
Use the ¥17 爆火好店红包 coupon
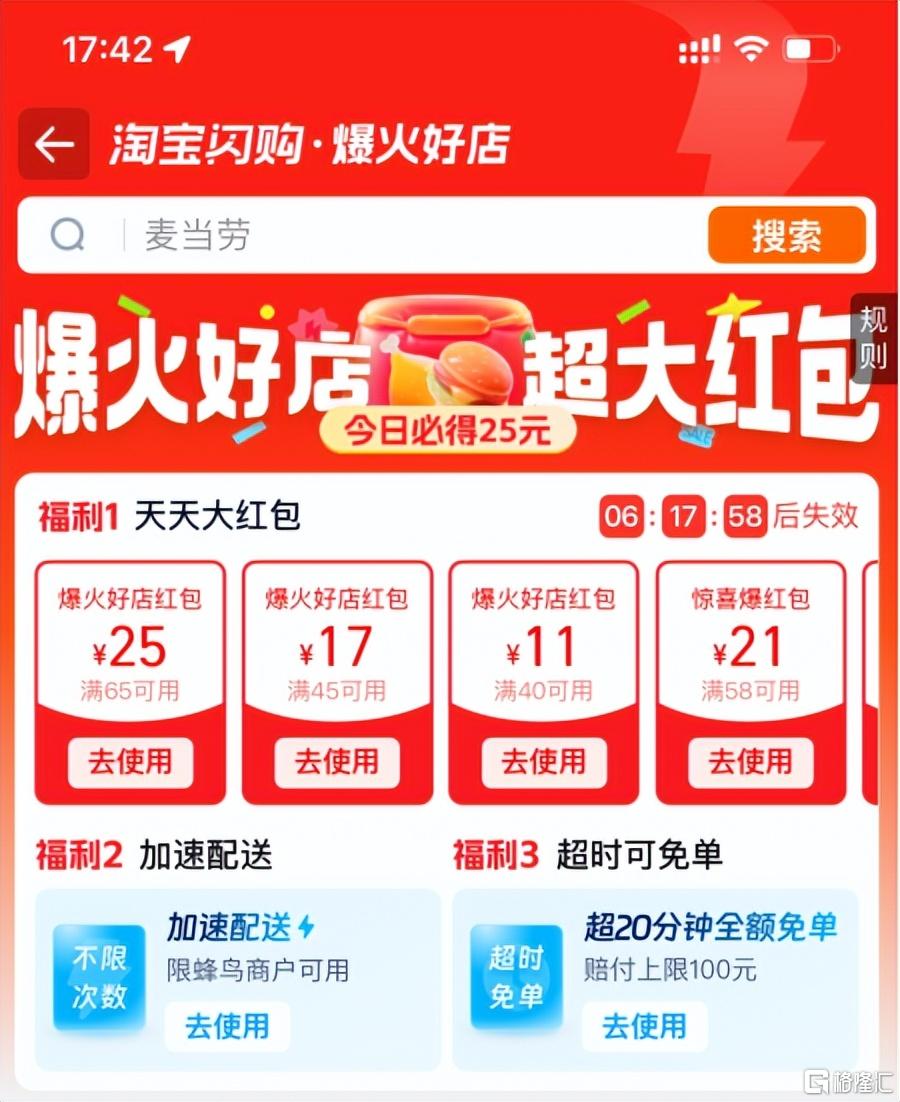coord(337,762)
